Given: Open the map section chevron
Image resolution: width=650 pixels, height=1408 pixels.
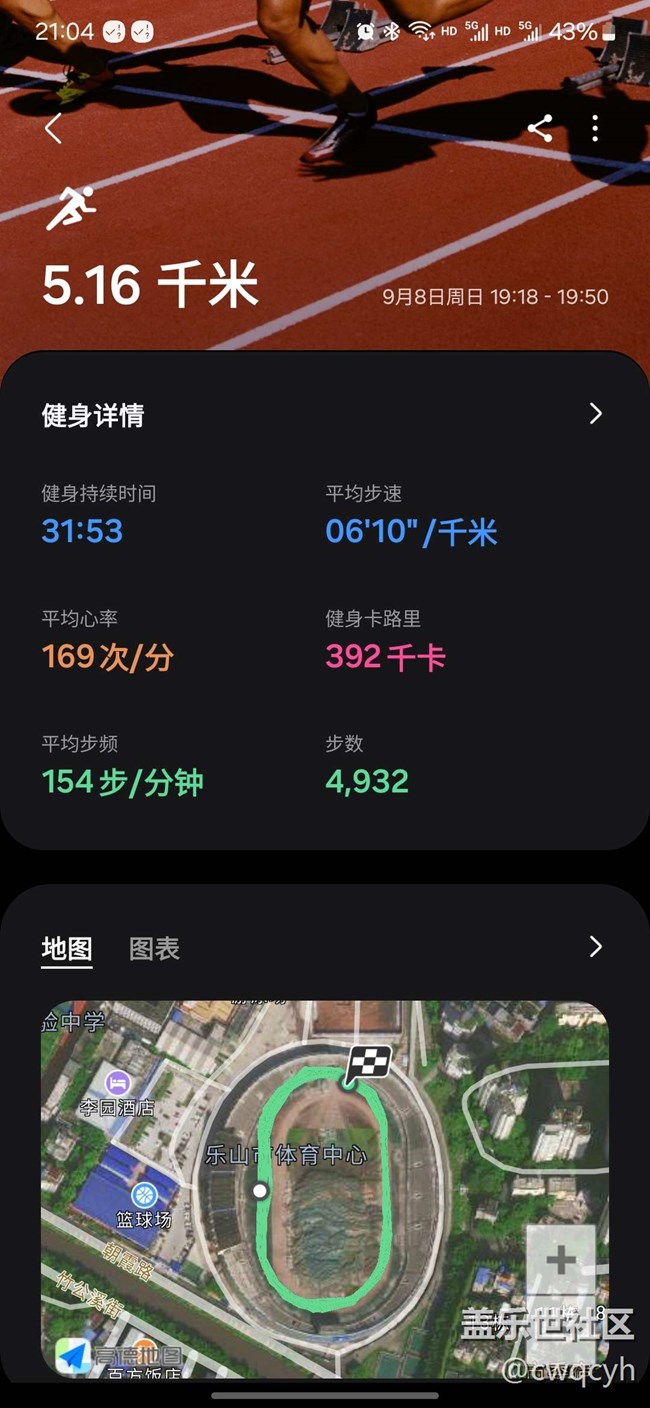Looking at the screenshot, I should tap(596, 947).
